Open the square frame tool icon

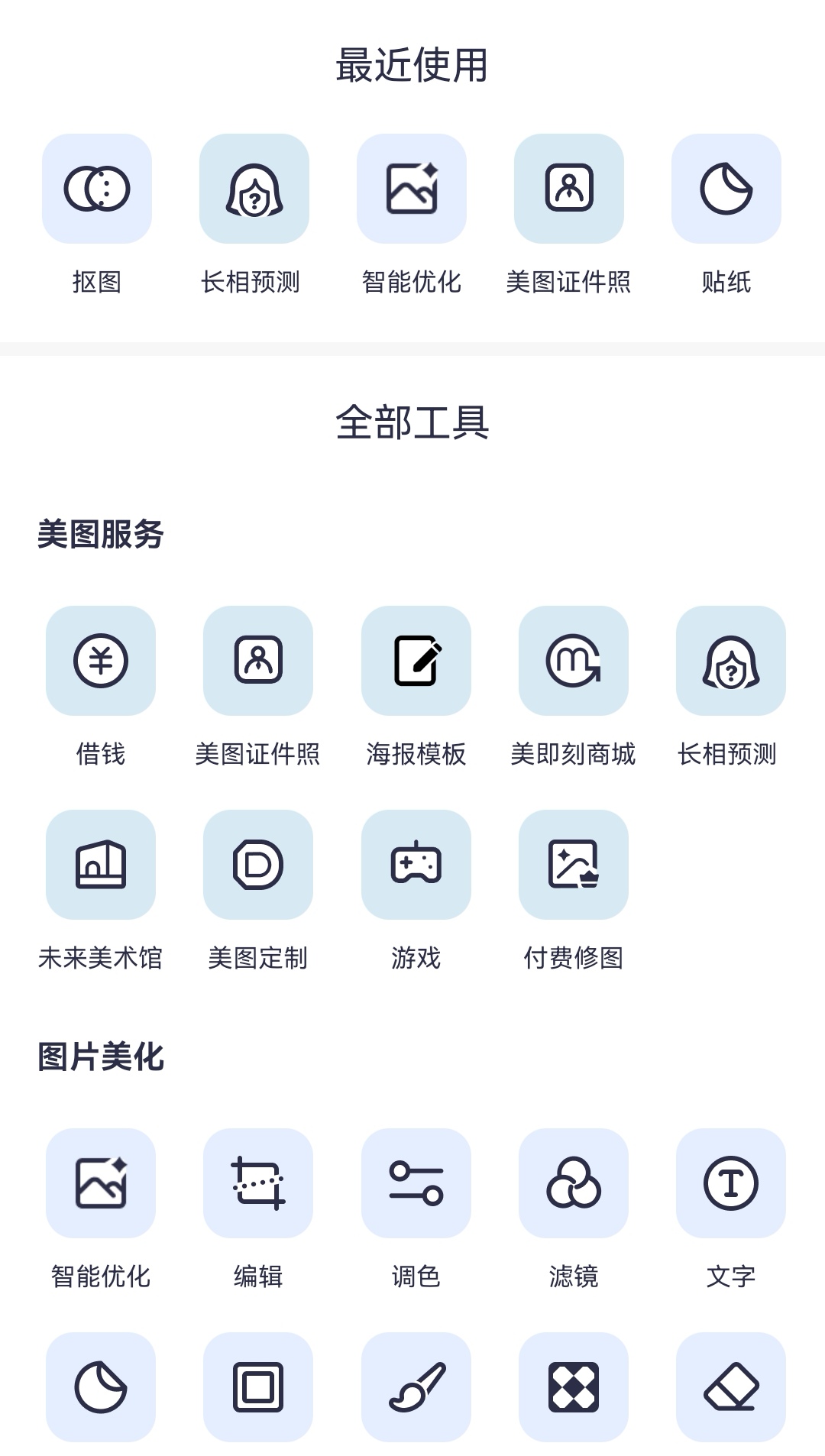[x=258, y=1387]
